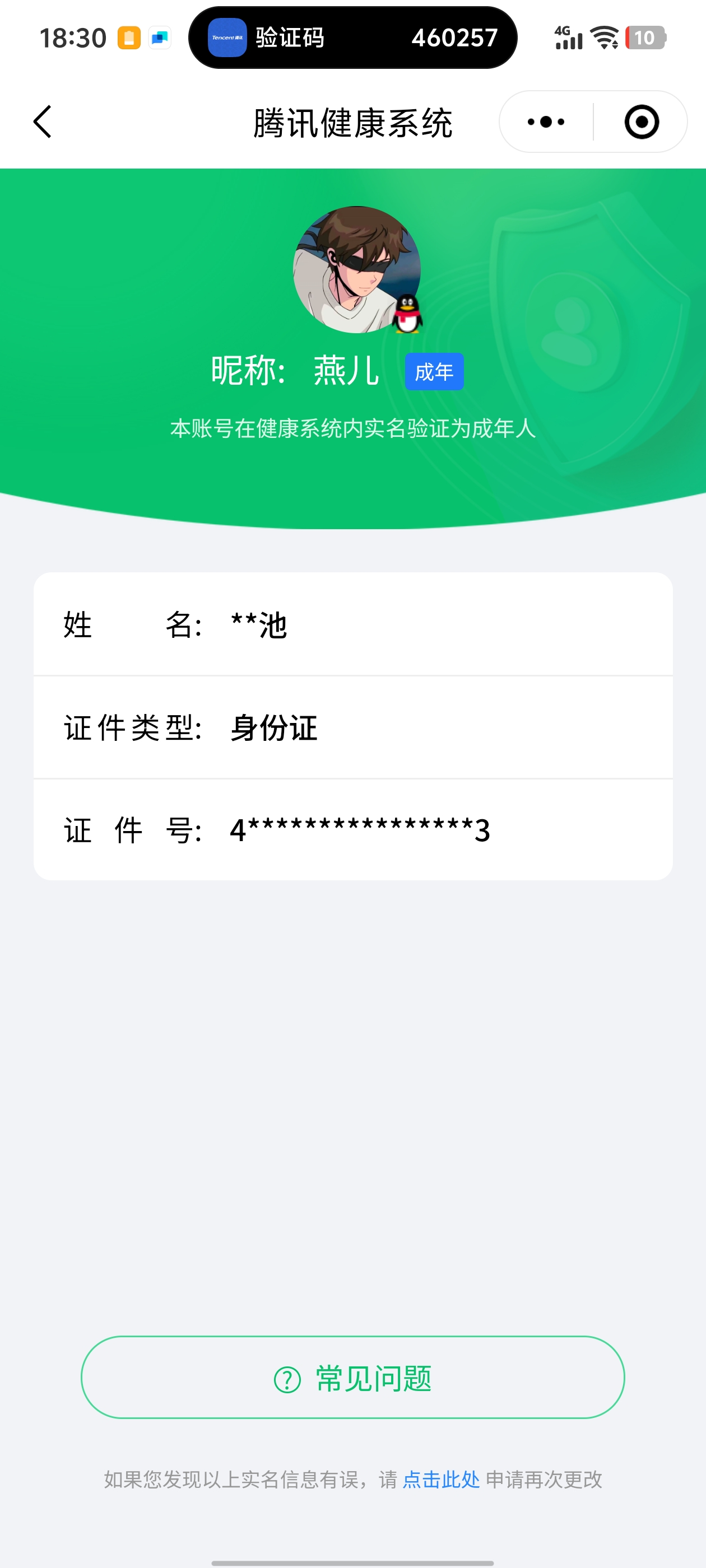Viewport: 706px width, 1568px height.
Task: Tap the status bar clock showing 18:30
Action: 72,38
